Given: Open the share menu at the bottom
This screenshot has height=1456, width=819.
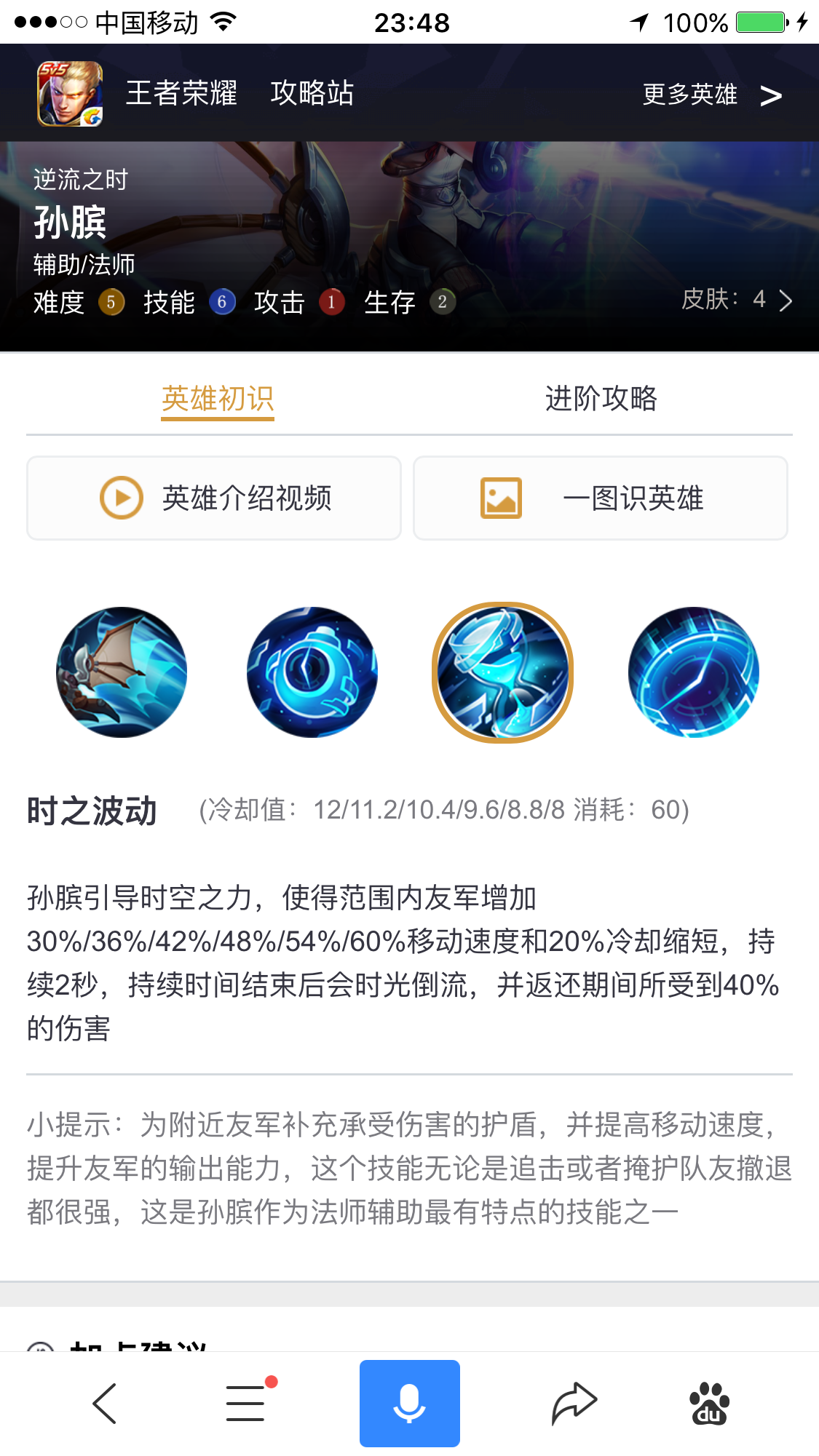Looking at the screenshot, I should point(572,1401).
